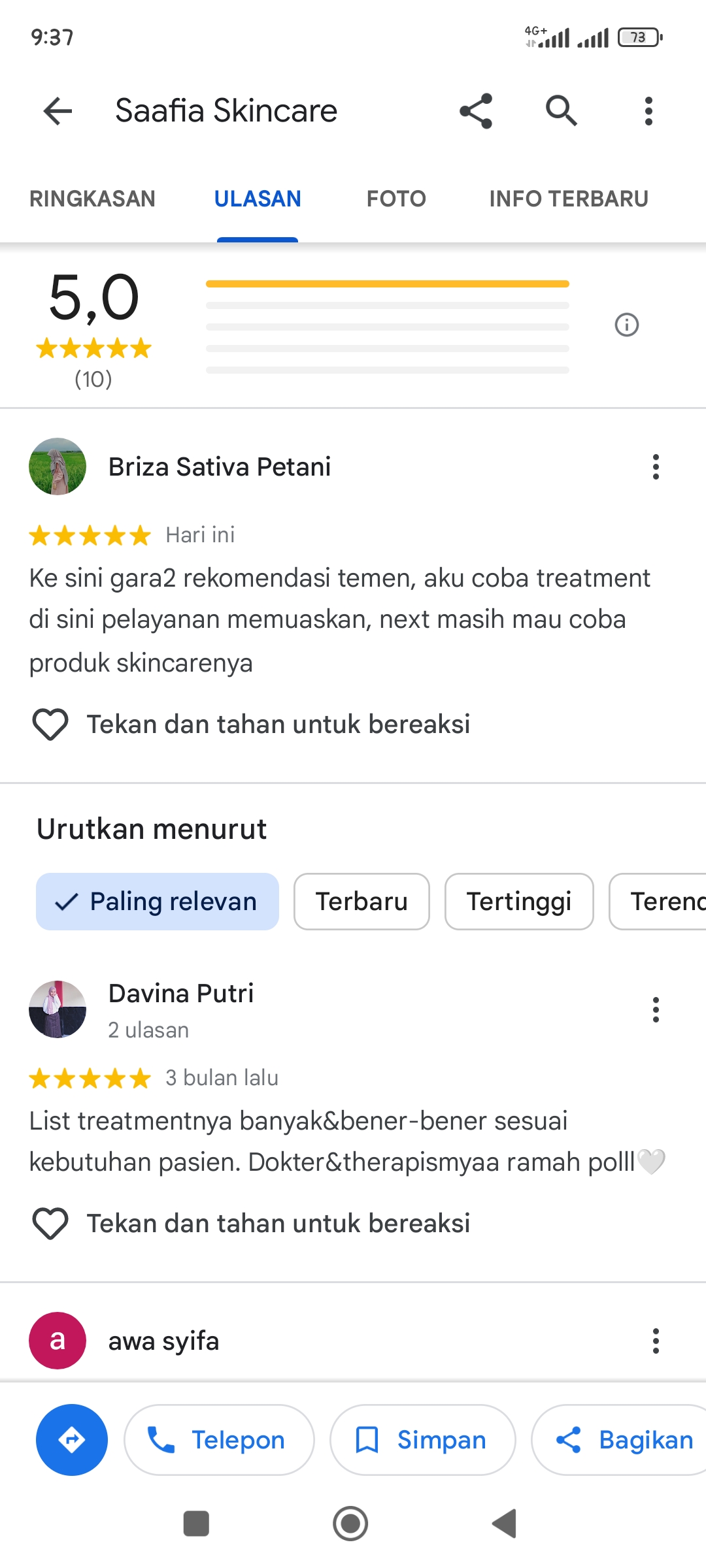Open options for Briza Sativa Petani's review
This screenshot has width=706, height=1568.
pyautogui.click(x=656, y=467)
